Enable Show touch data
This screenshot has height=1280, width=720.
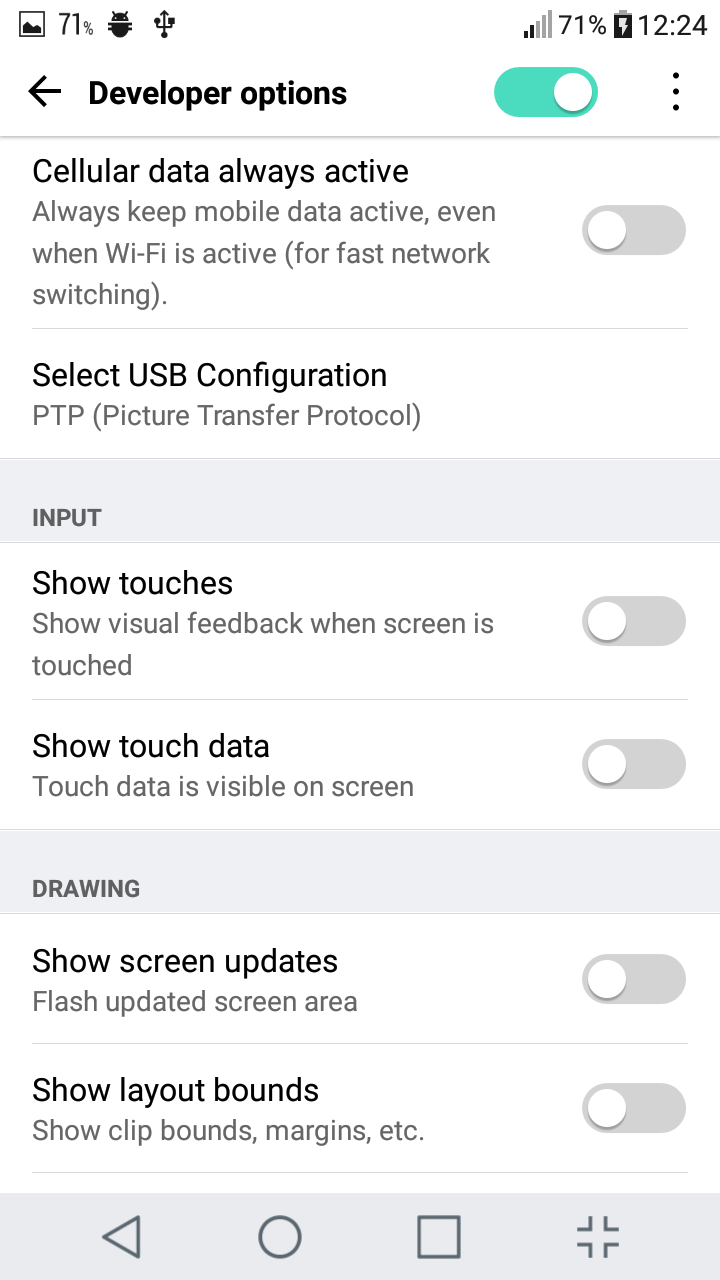tap(634, 764)
